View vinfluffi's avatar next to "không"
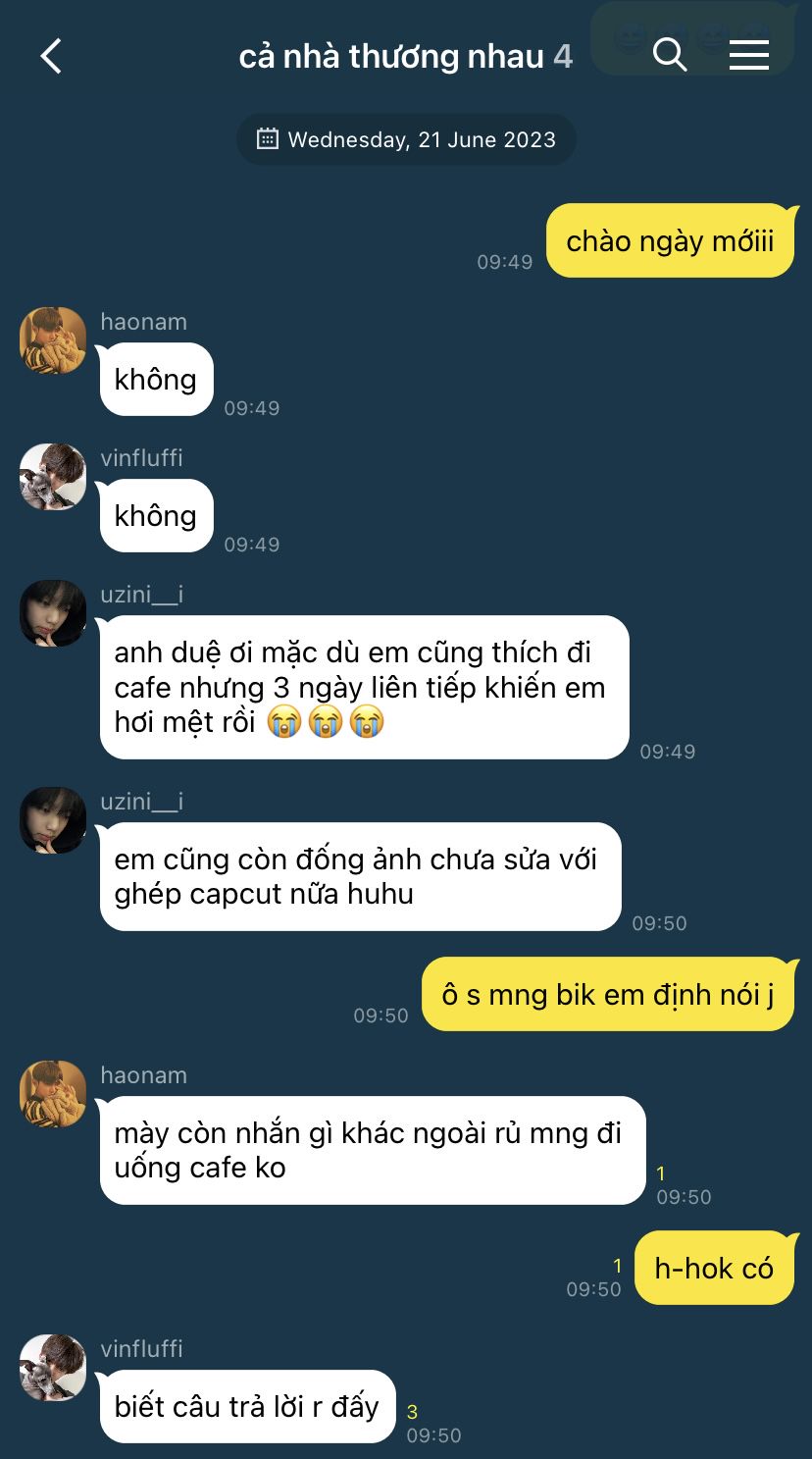Image resolution: width=812 pixels, height=1459 pixels. coord(53,477)
